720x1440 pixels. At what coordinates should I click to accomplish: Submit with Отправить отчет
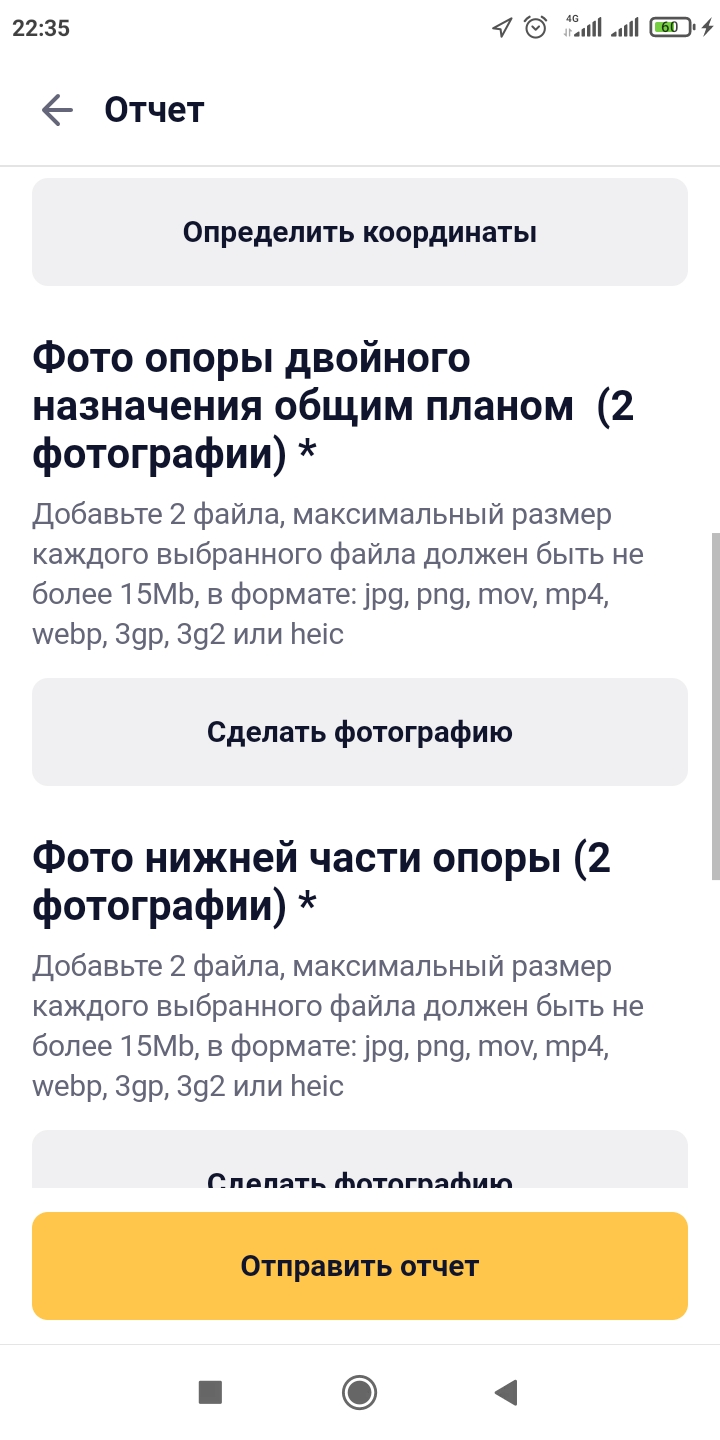pyautogui.click(x=360, y=1266)
